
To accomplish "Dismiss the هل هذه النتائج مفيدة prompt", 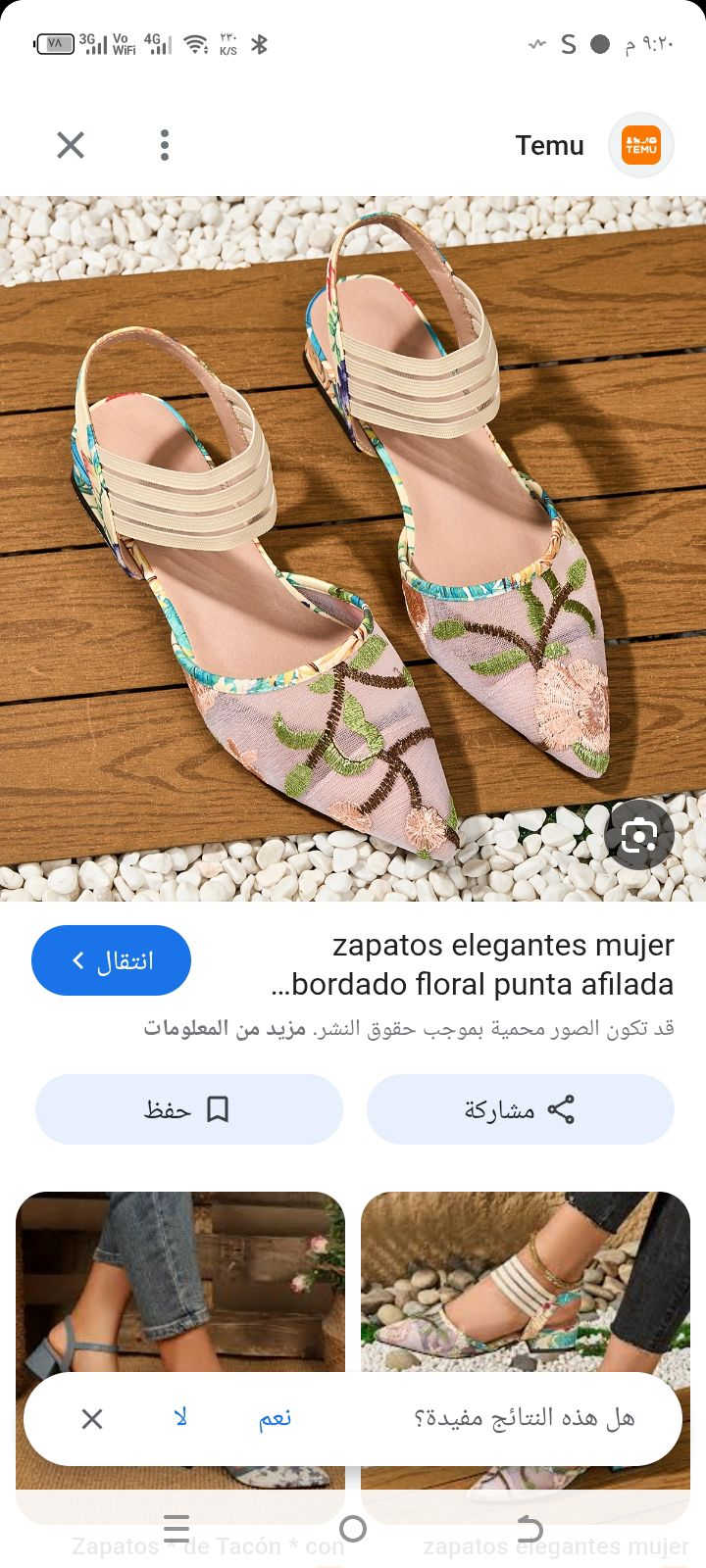I will pos(92,1418).
